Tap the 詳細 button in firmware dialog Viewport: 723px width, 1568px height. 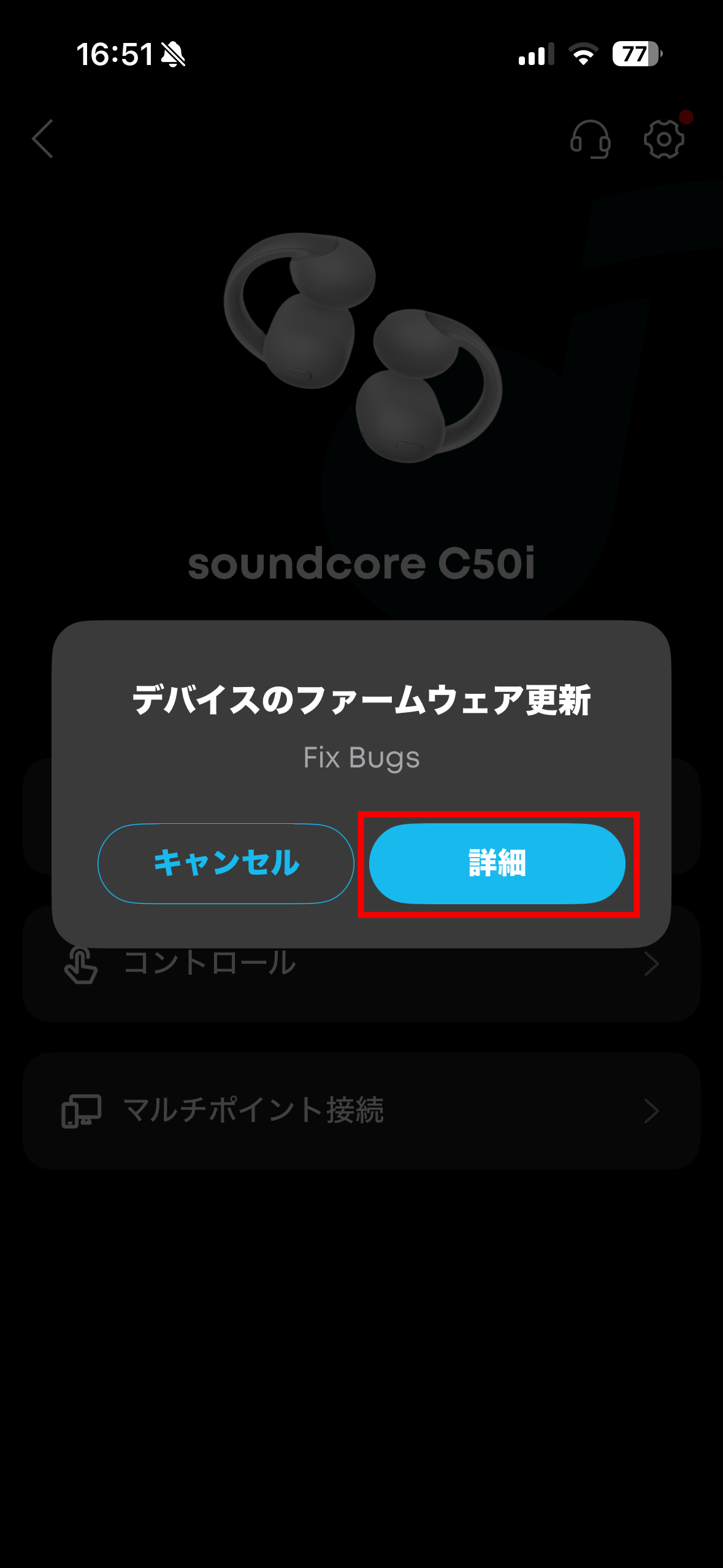tap(497, 863)
